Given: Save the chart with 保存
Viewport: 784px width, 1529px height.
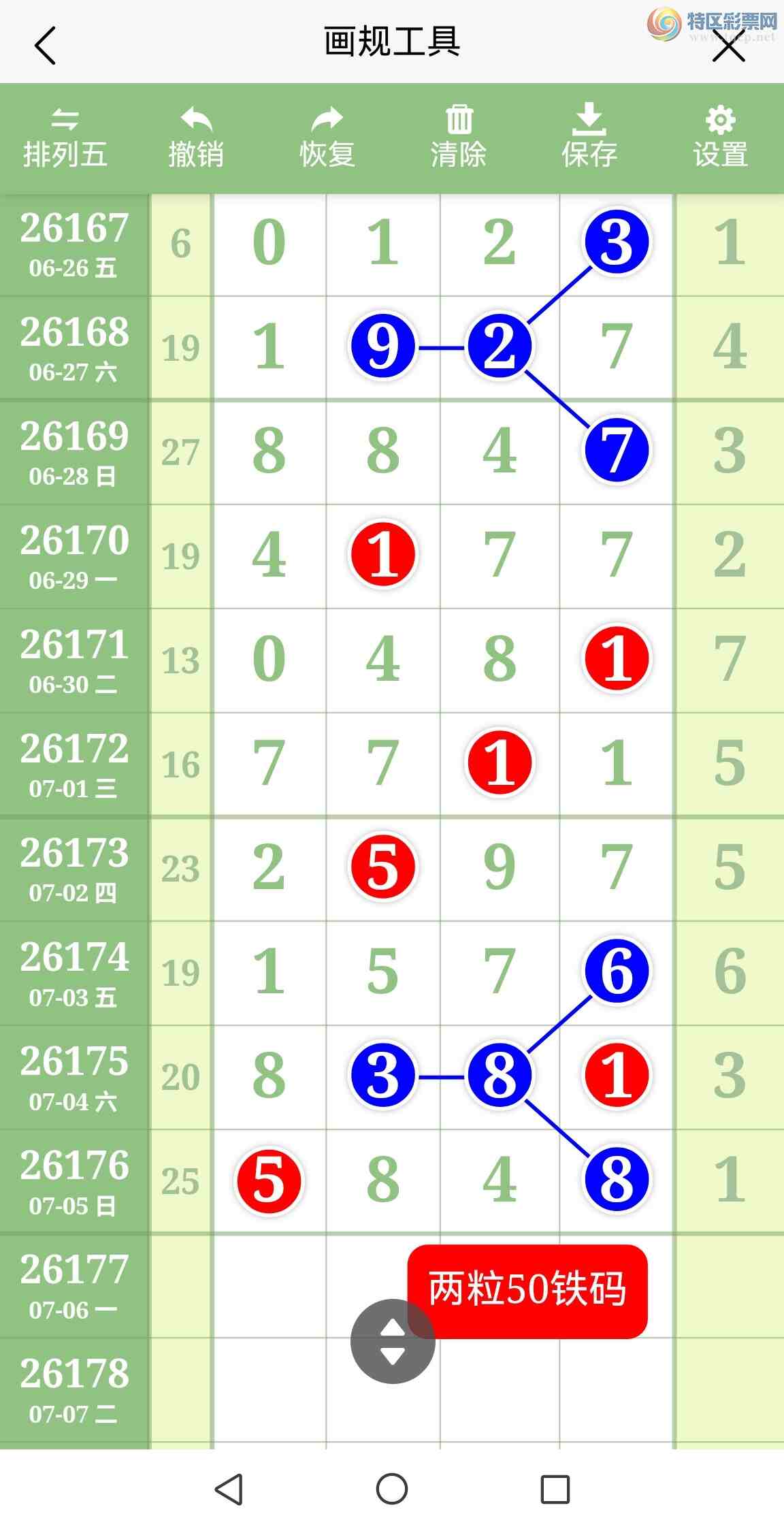Looking at the screenshot, I should (x=589, y=137).
